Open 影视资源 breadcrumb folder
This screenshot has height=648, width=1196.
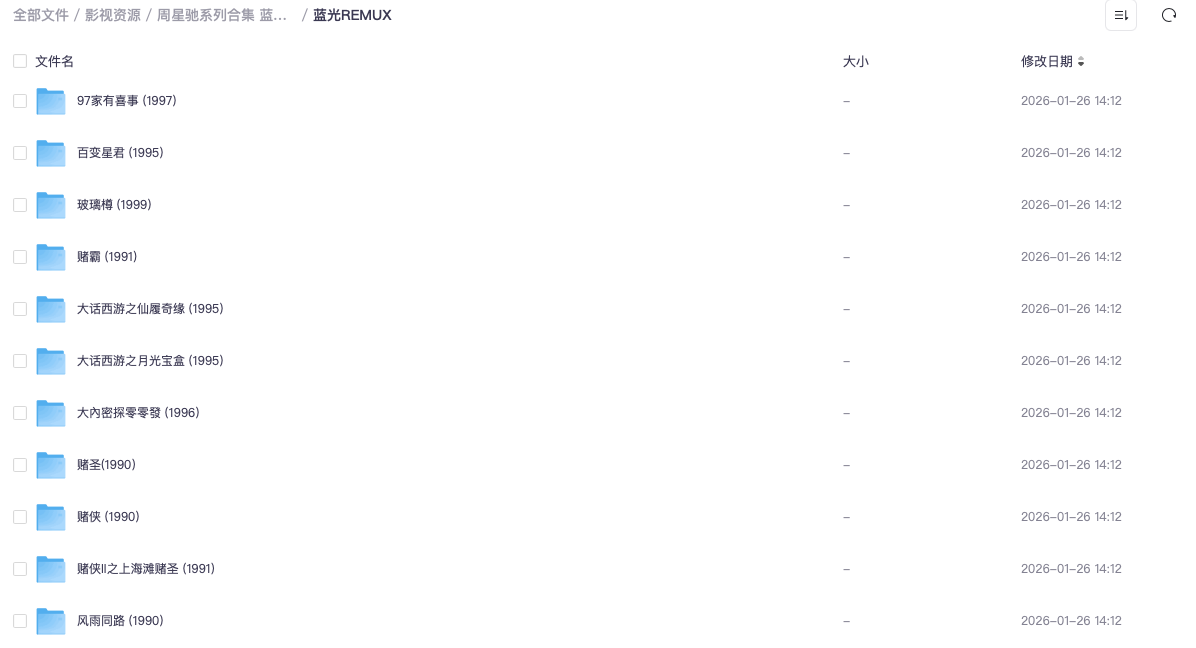[x=112, y=15]
